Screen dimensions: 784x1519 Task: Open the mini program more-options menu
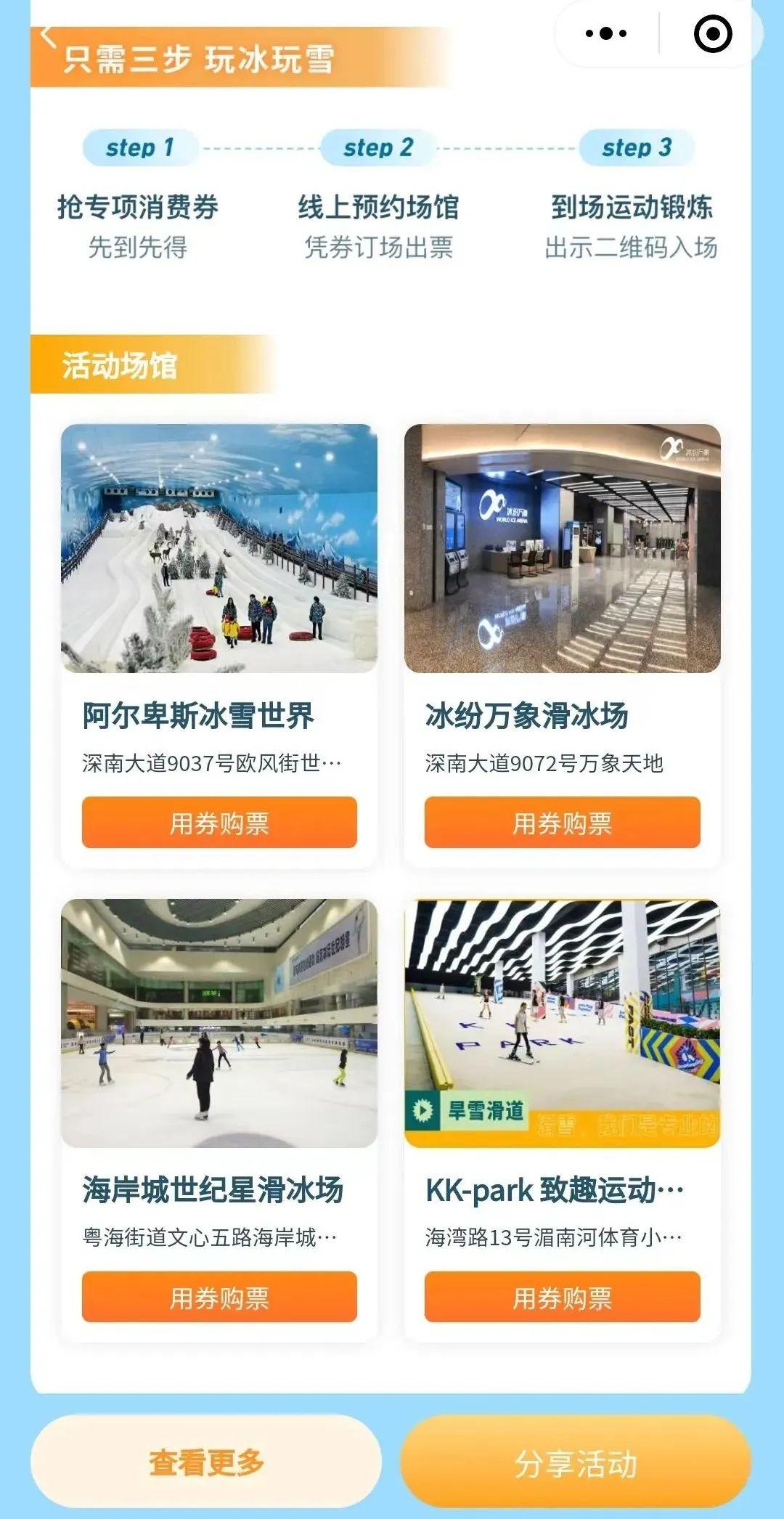click(x=606, y=33)
